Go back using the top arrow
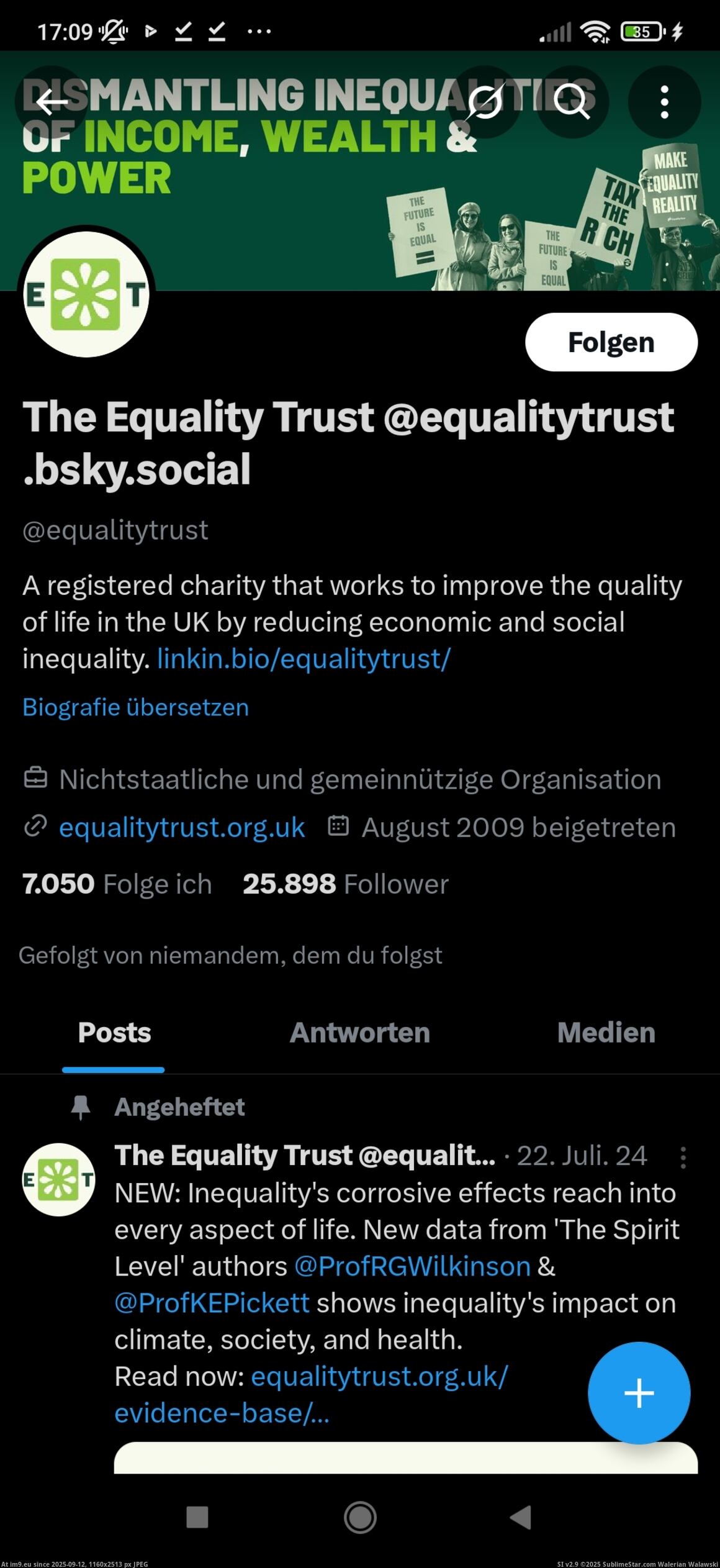Image resolution: width=720 pixels, height=1568 pixels. pyautogui.click(x=52, y=102)
